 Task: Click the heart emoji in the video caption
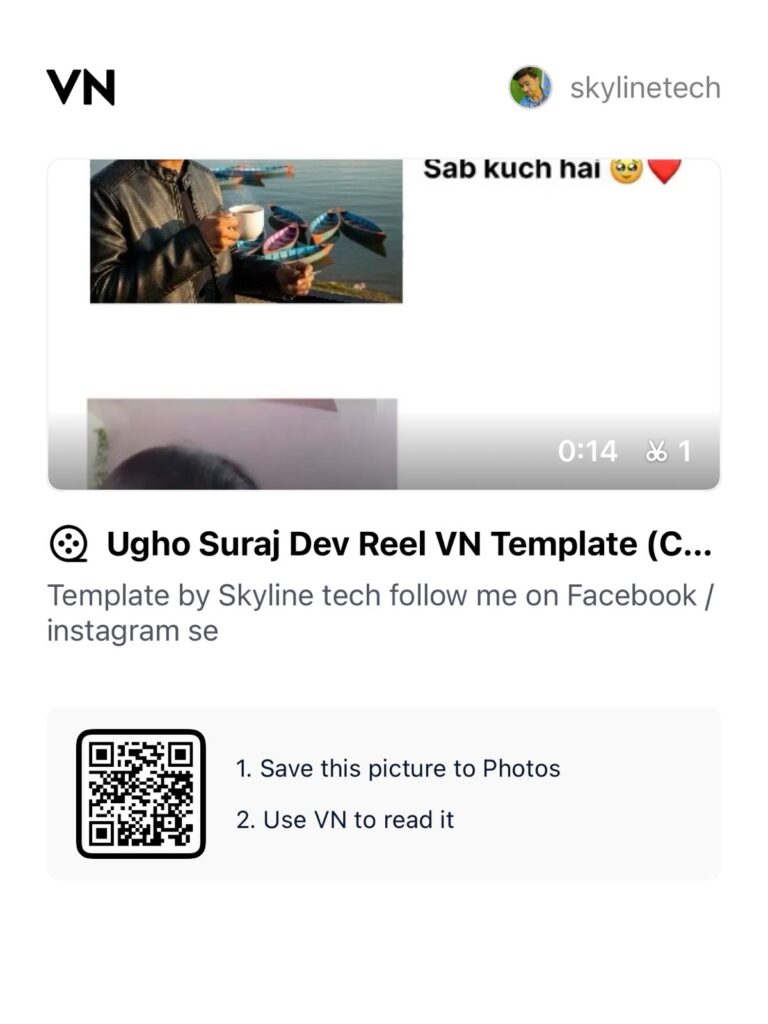tap(663, 170)
